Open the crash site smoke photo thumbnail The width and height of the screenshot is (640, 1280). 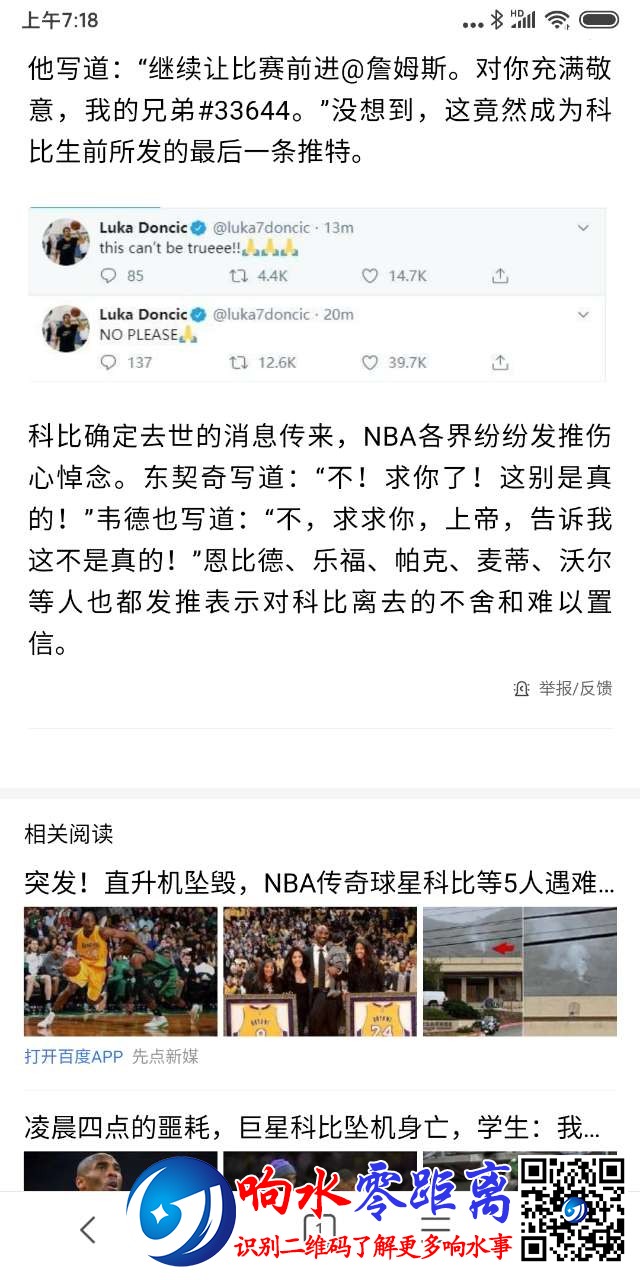(x=519, y=971)
